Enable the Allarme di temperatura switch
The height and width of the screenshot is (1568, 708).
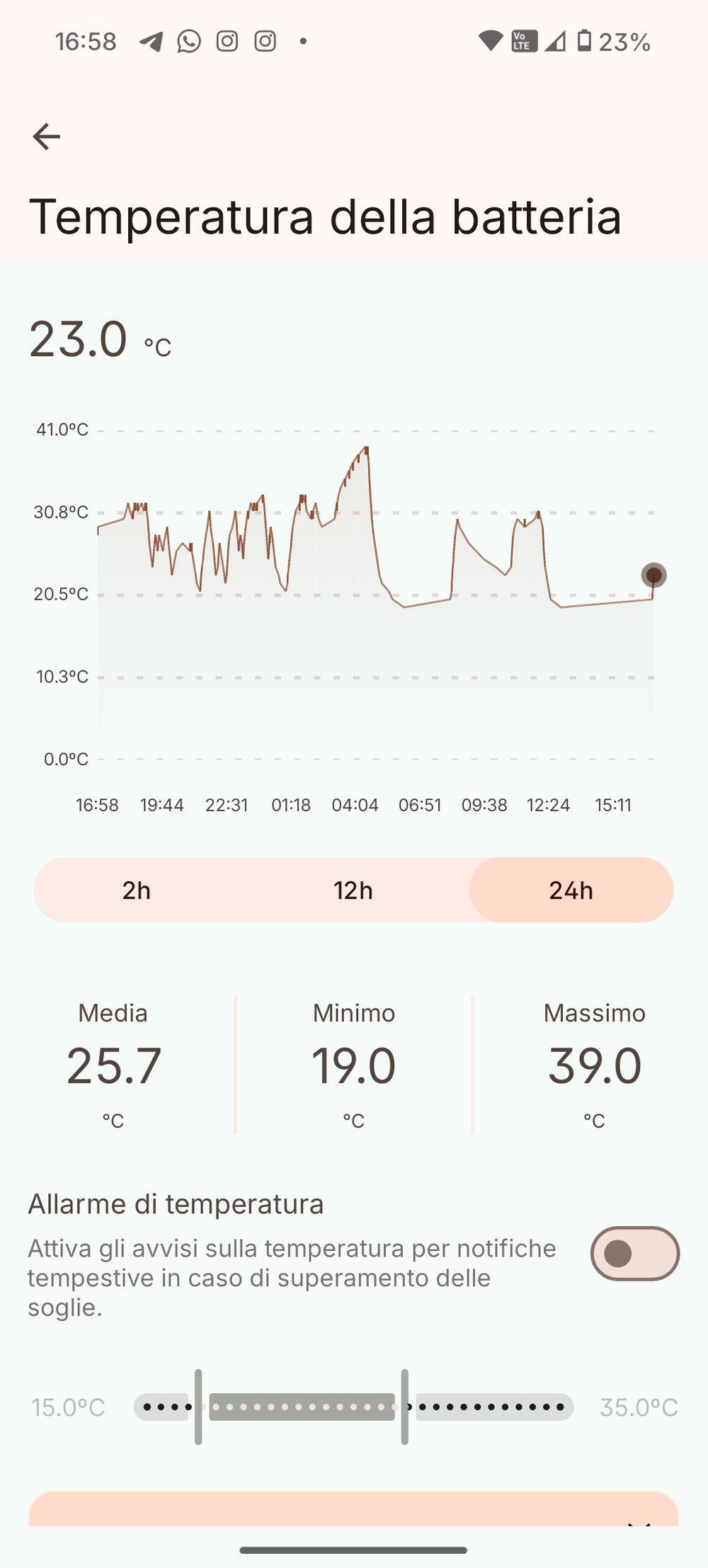coord(634,1253)
